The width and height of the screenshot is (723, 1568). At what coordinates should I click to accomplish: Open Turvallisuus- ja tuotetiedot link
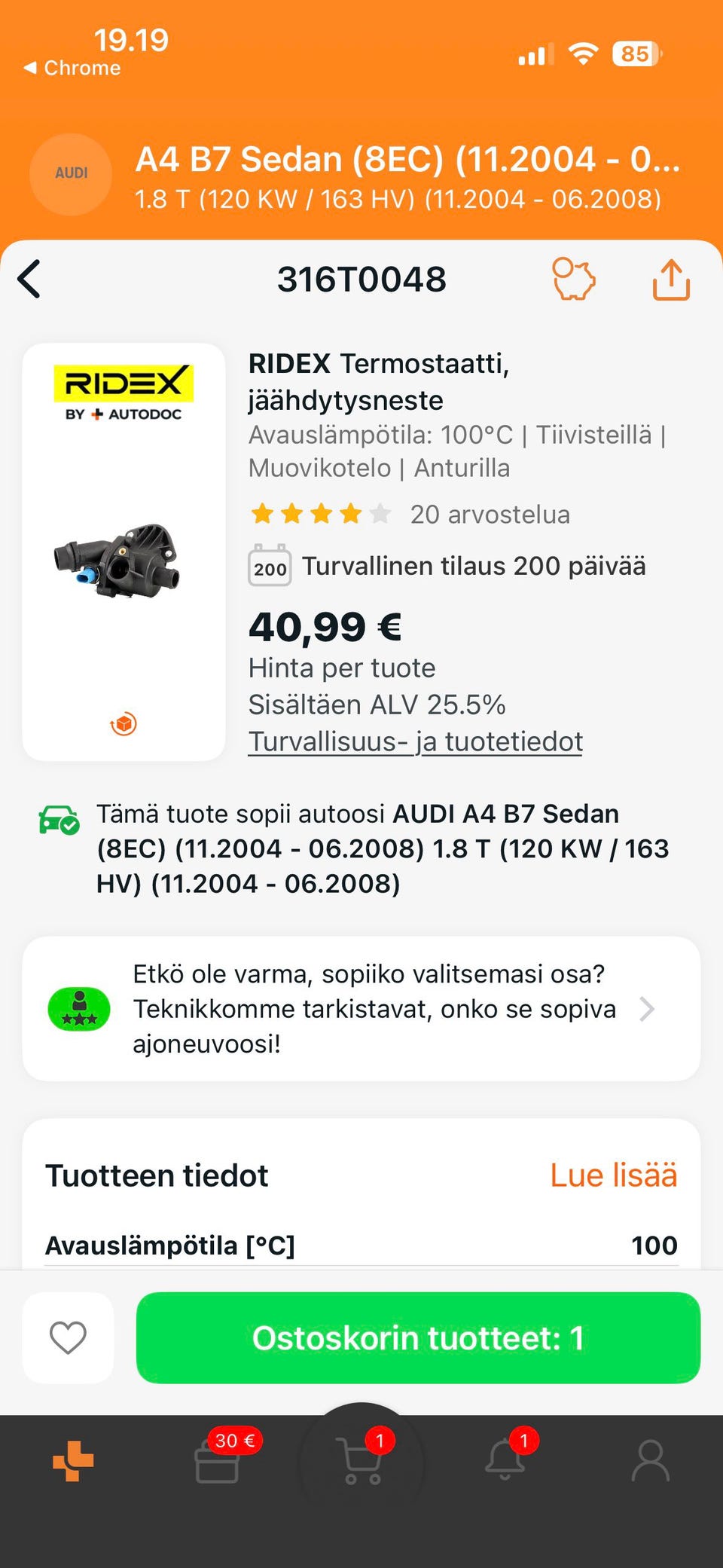click(415, 741)
